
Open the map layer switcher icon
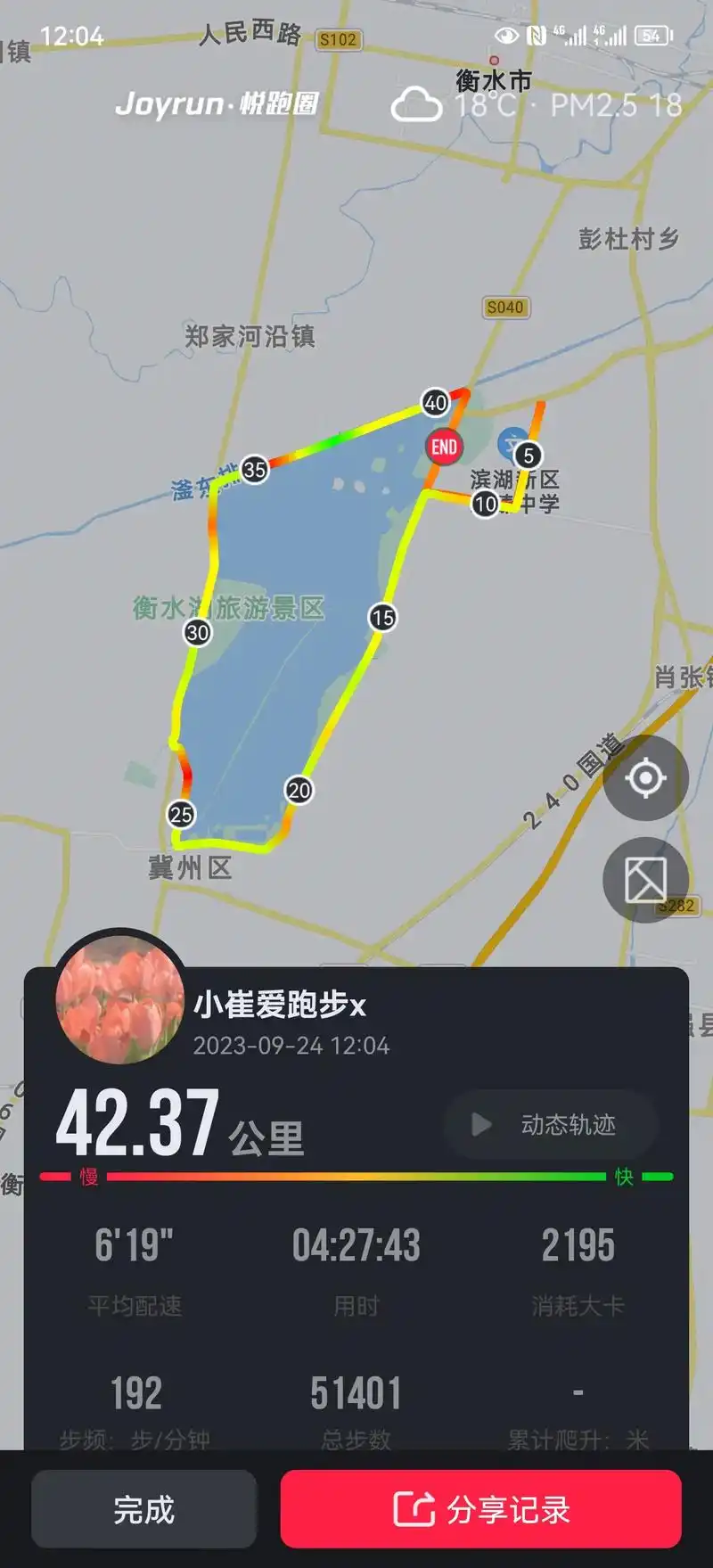coord(645,880)
